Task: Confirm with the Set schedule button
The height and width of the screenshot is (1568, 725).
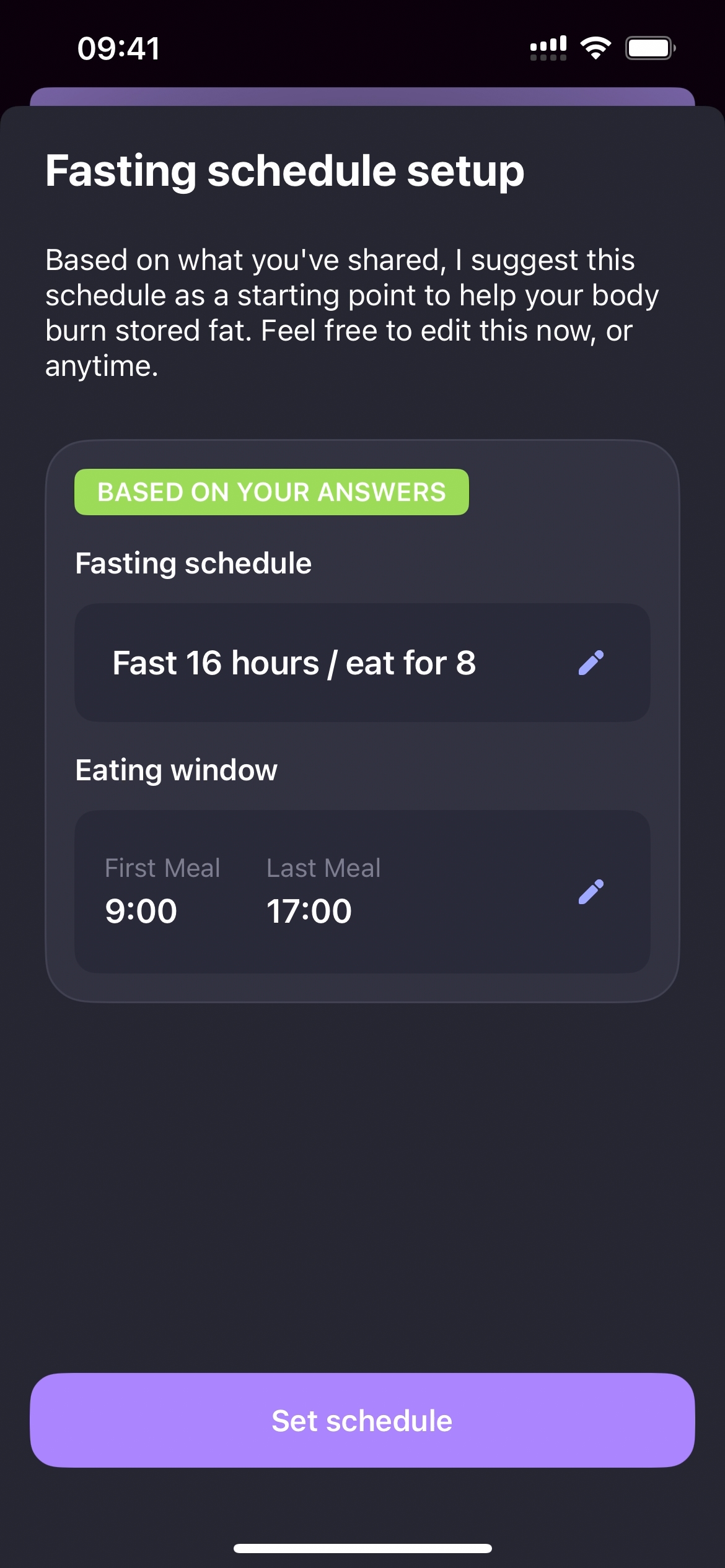Action: [362, 1421]
